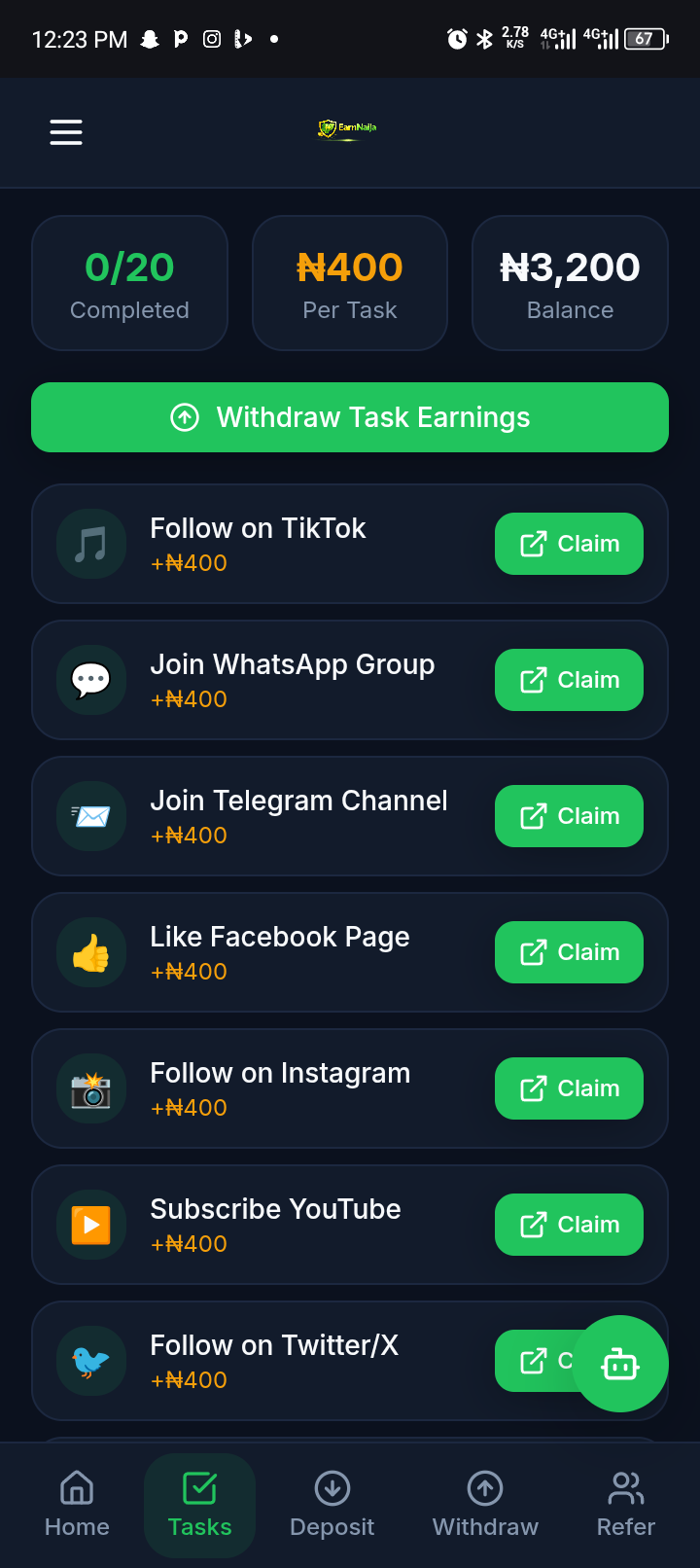This screenshot has height=1568, width=700.
Task: Claim the Join Telegram Channel task
Action: click(569, 816)
